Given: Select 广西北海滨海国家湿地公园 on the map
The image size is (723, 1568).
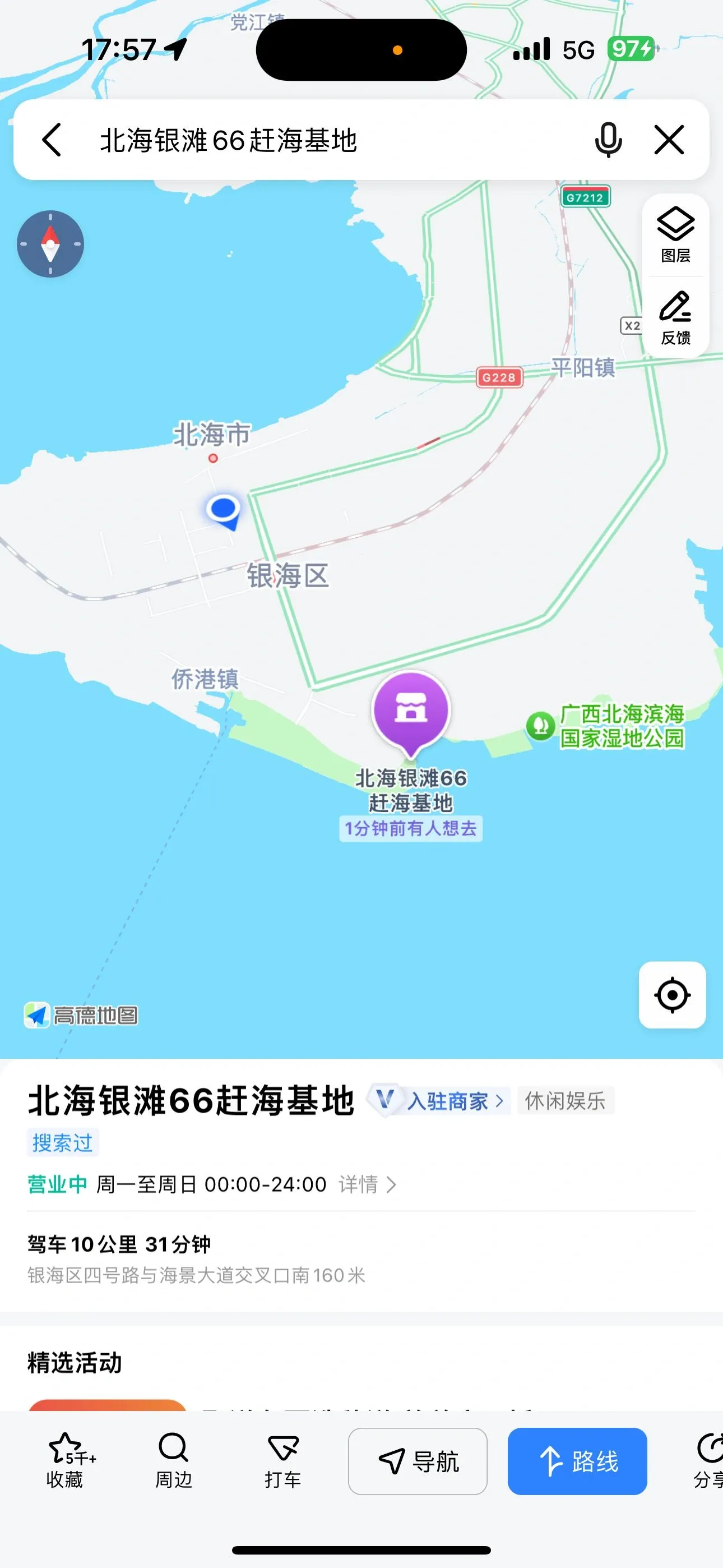Looking at the screenshot, I should (621, 726).
